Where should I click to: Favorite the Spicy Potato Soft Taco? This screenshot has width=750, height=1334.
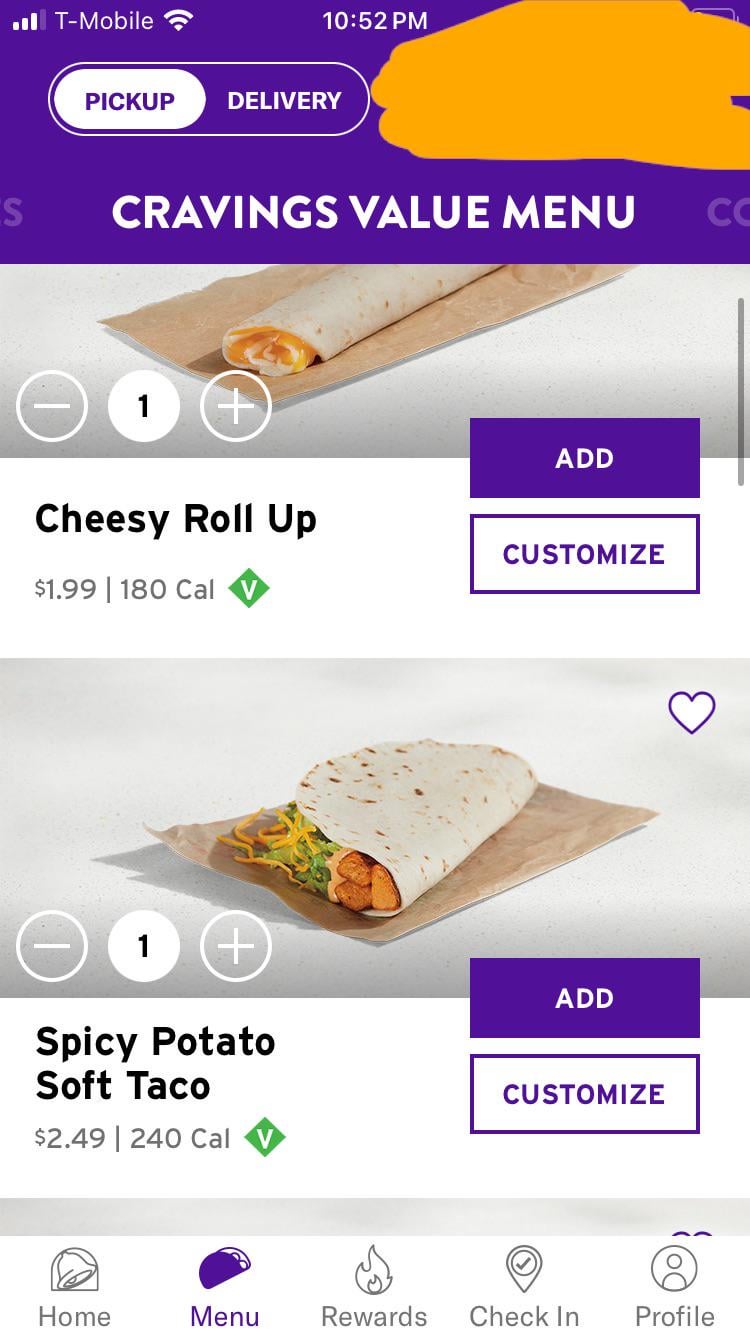pyautogui.click(x=691, y=712)
